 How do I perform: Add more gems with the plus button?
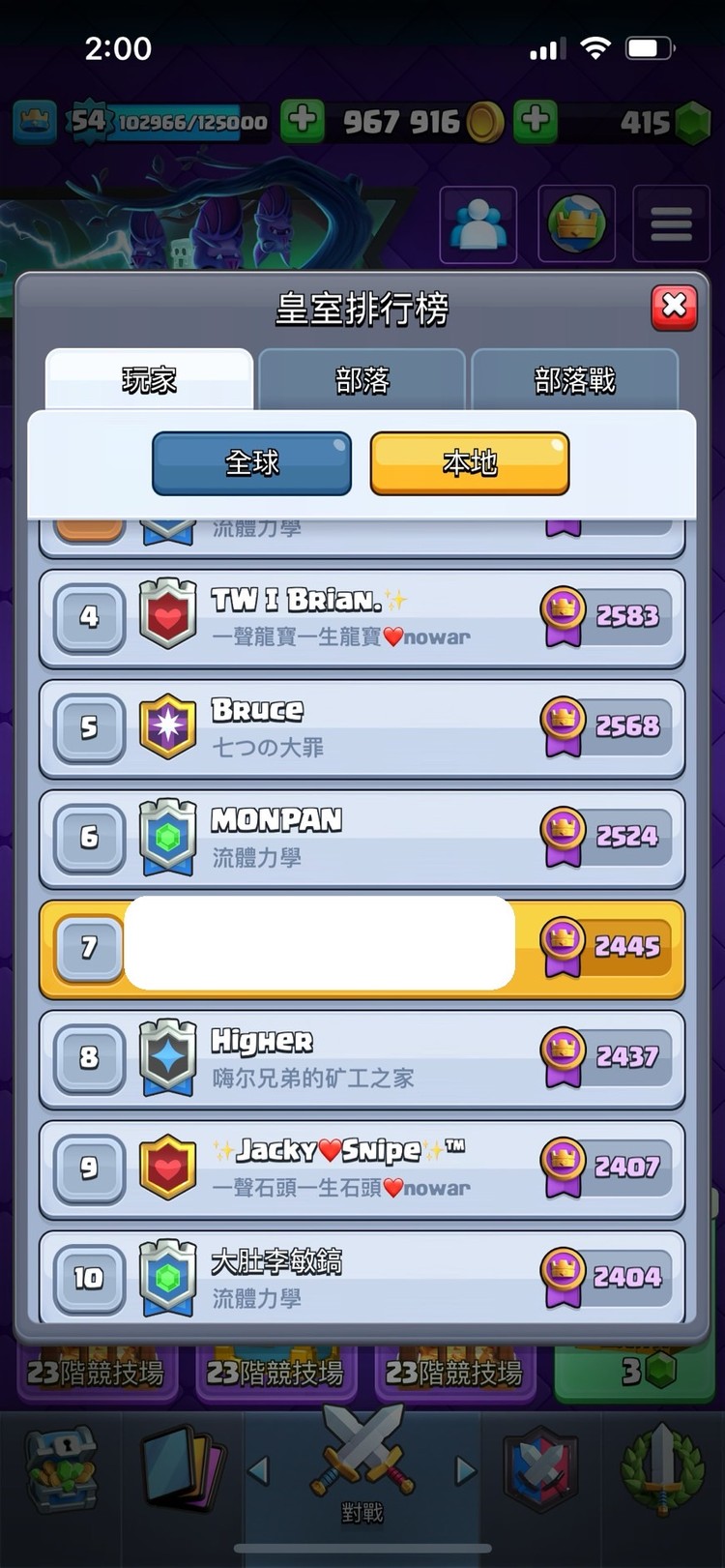[535, 121]
